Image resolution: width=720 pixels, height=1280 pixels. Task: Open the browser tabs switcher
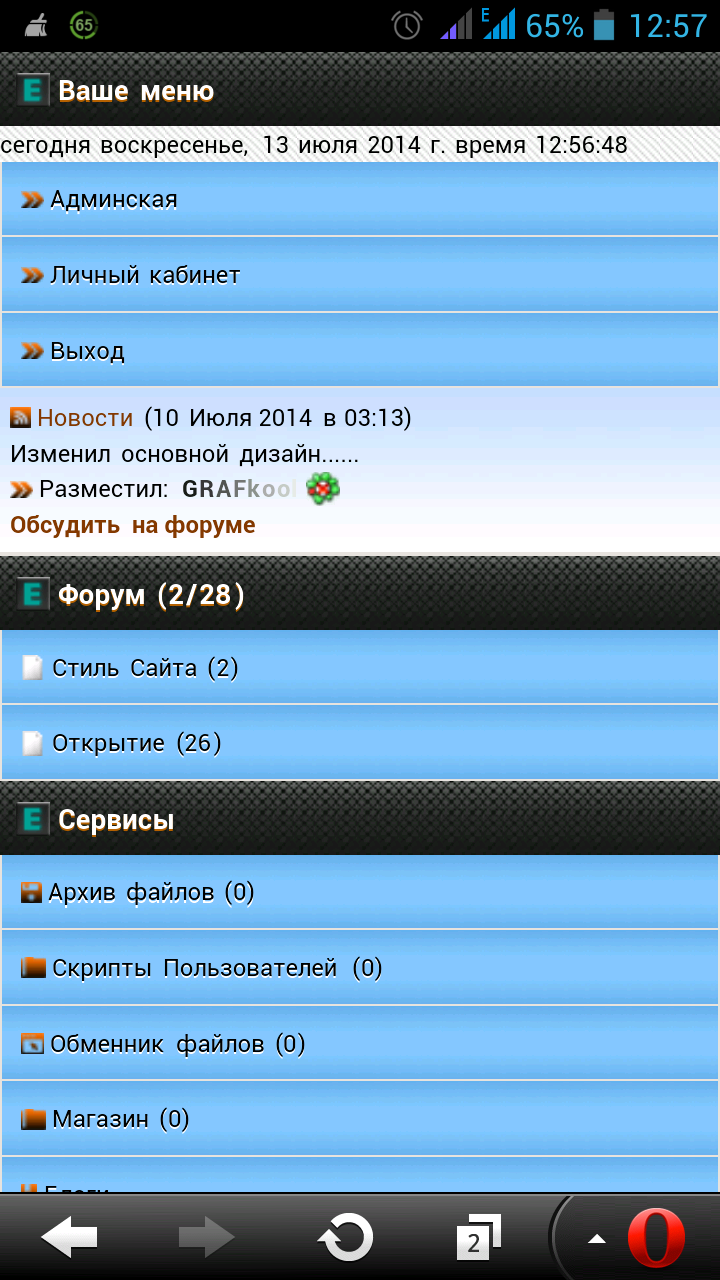(x=478, y=1239)
